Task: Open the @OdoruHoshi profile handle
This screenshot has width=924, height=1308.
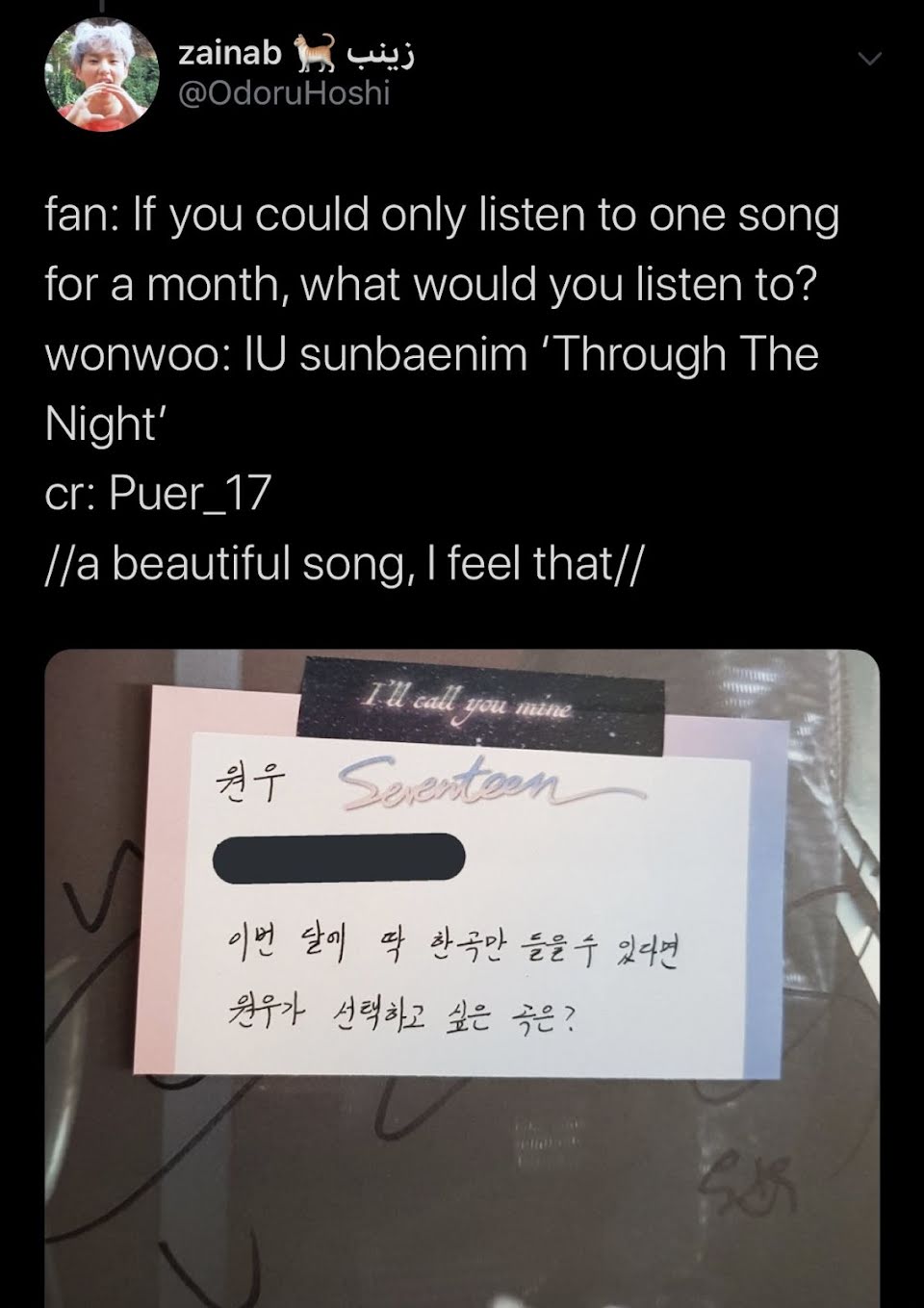Action: [284, 93]
